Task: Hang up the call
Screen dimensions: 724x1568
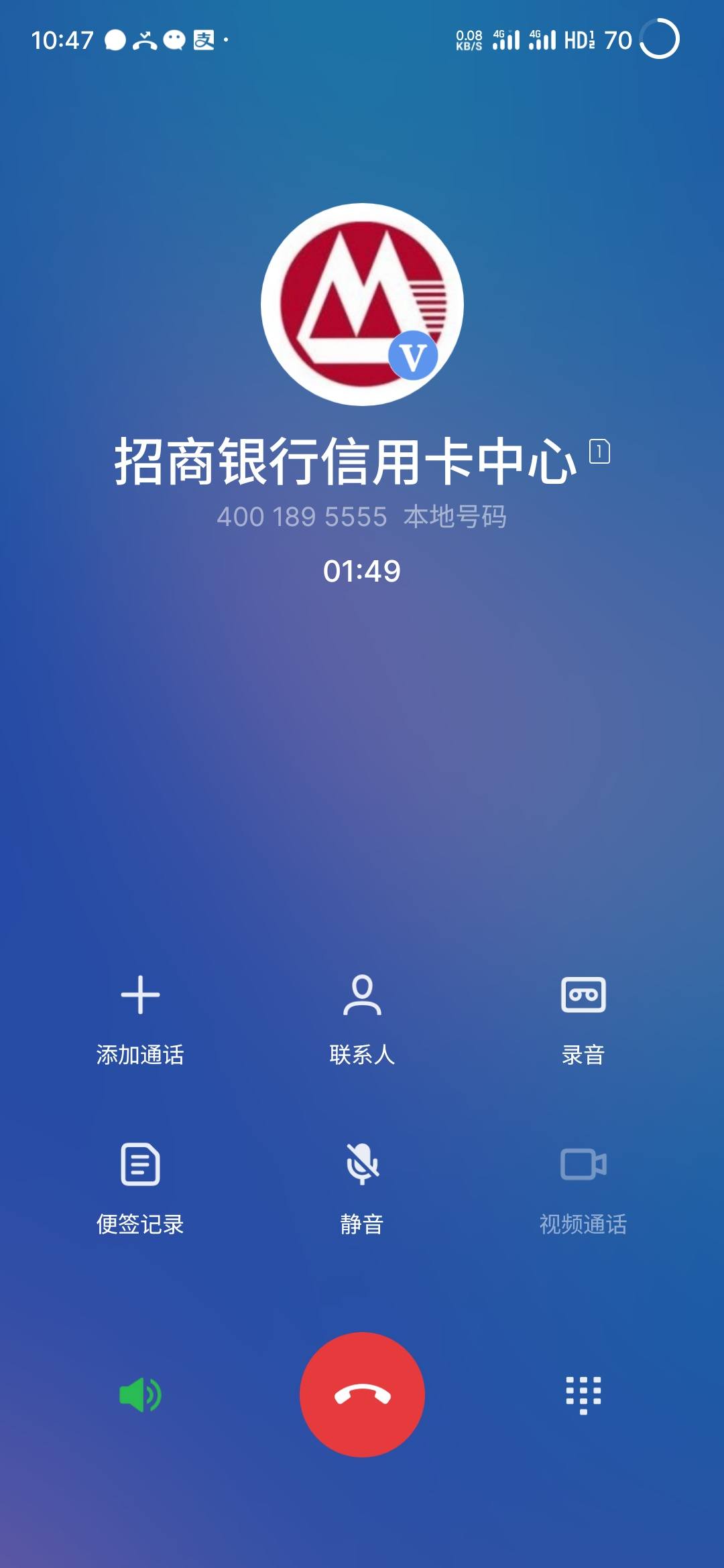Action: tap(362, 1394)
